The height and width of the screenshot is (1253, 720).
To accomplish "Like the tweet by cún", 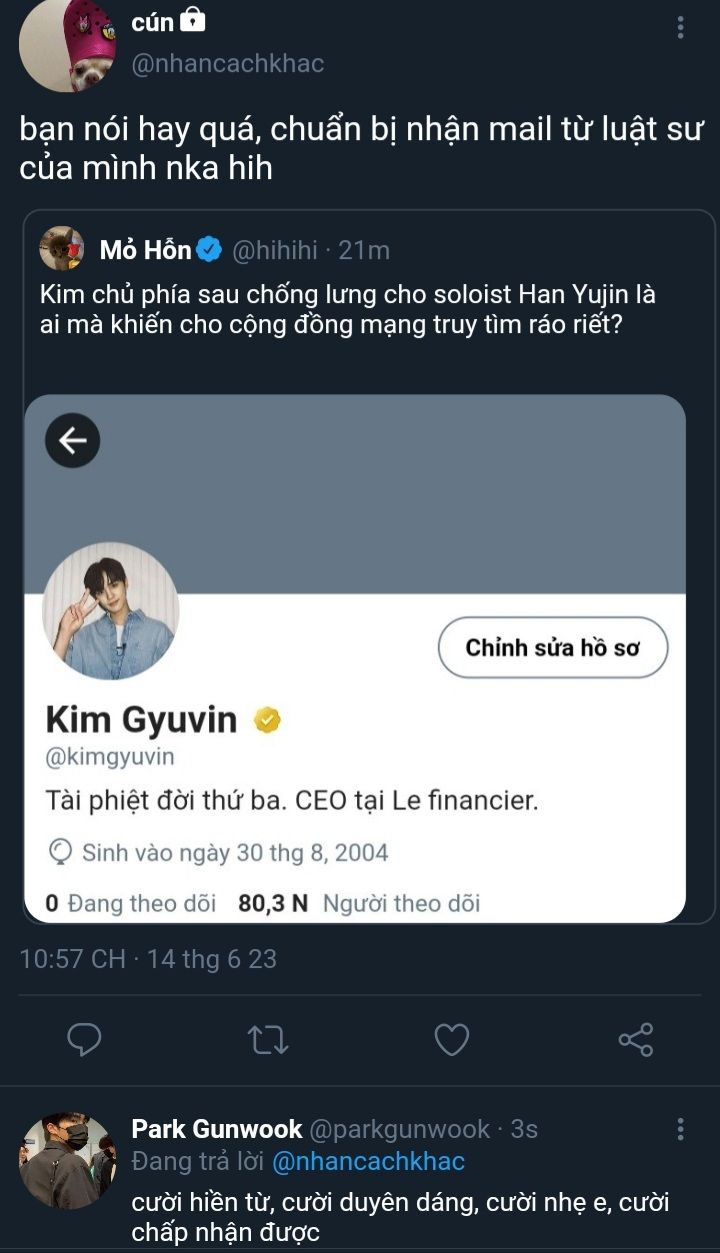I will coord(452,1040).
